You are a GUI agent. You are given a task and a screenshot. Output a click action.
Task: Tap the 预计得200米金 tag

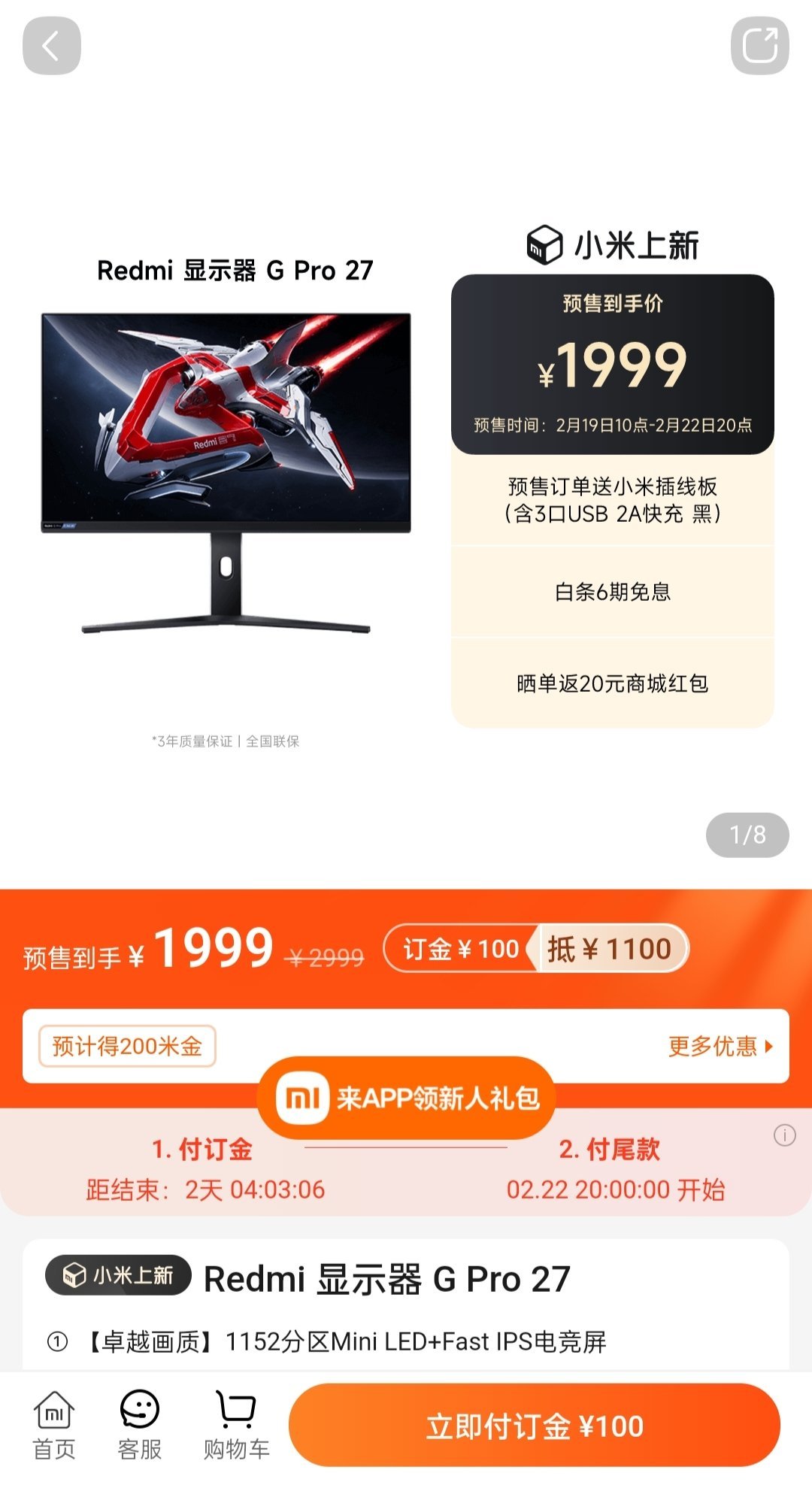127,1046
